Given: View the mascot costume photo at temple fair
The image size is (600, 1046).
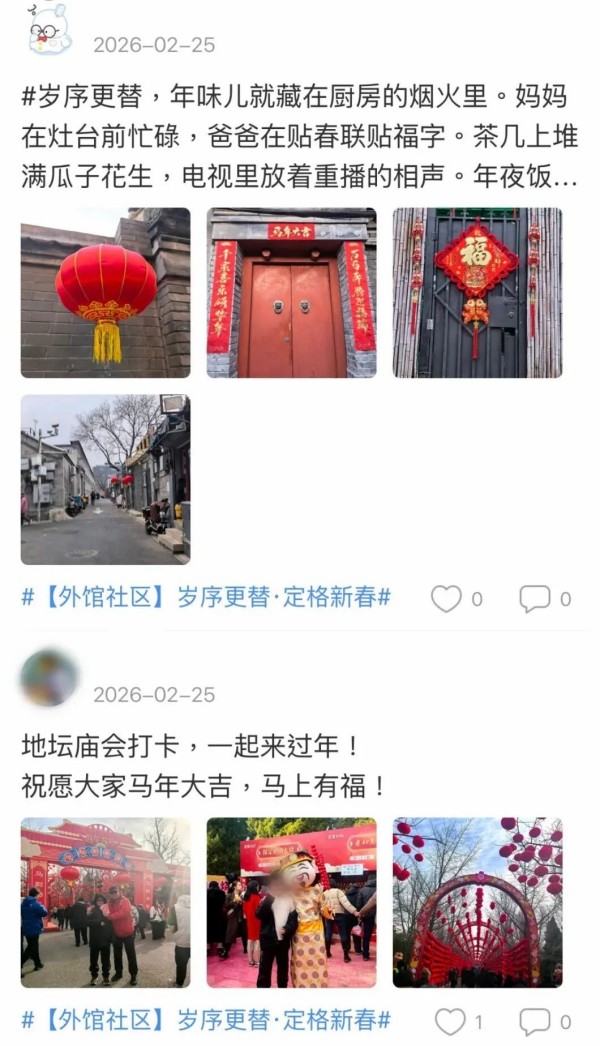Looking at the screenshot, I should tap(291, 902).
